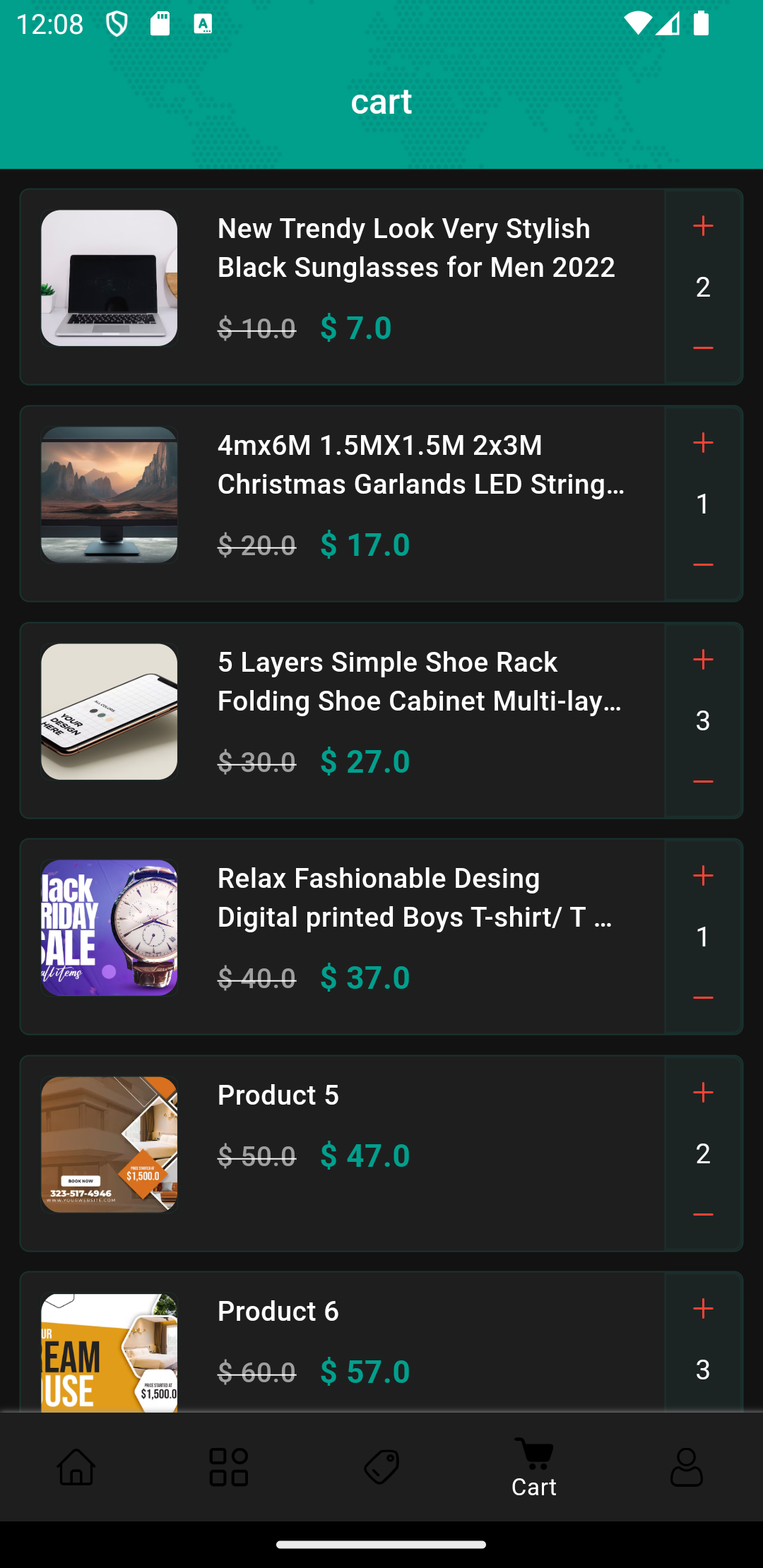Switch to the categories grid tab

(229, 1466)
